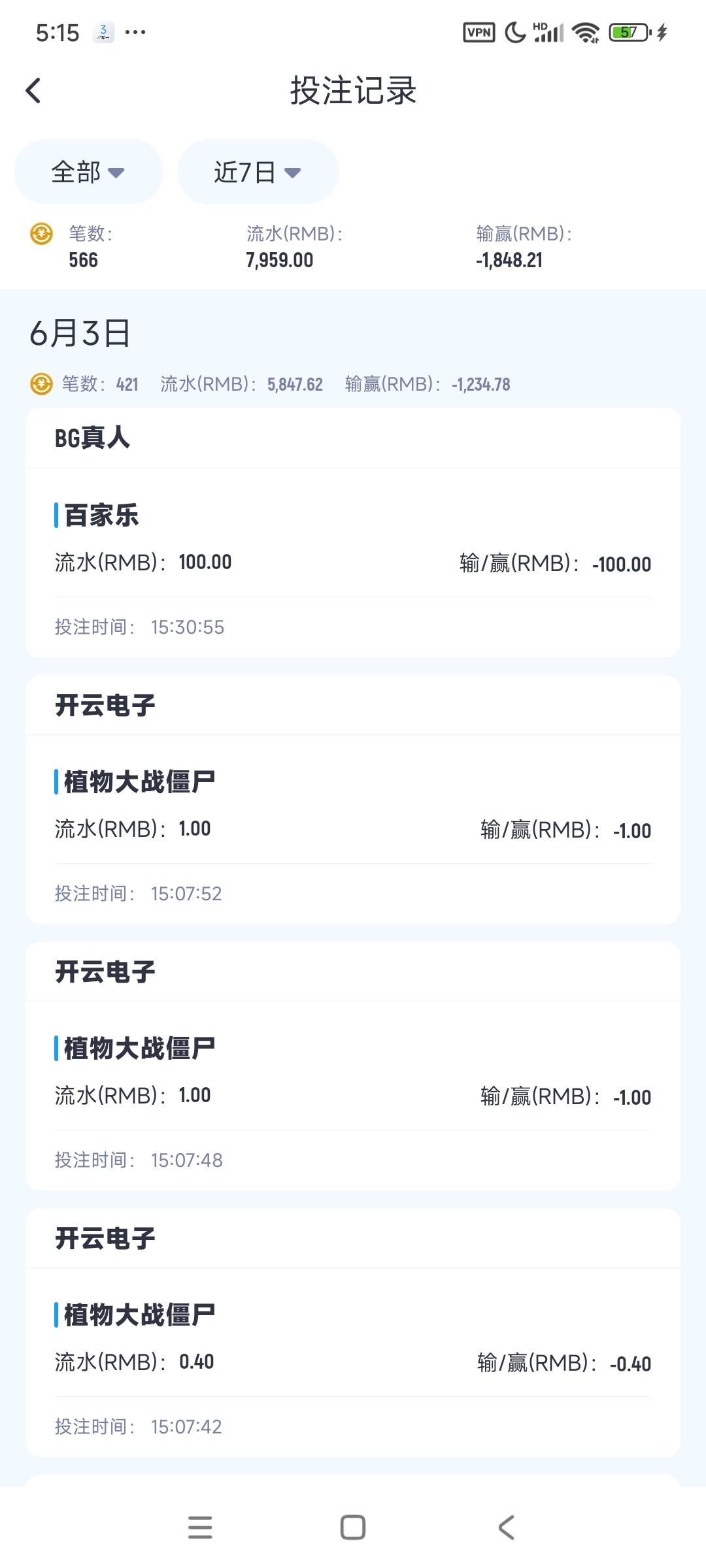Click the VPN indicator in status bar
The height and width of the screenshot is (1568, 706).
[479, 31]
